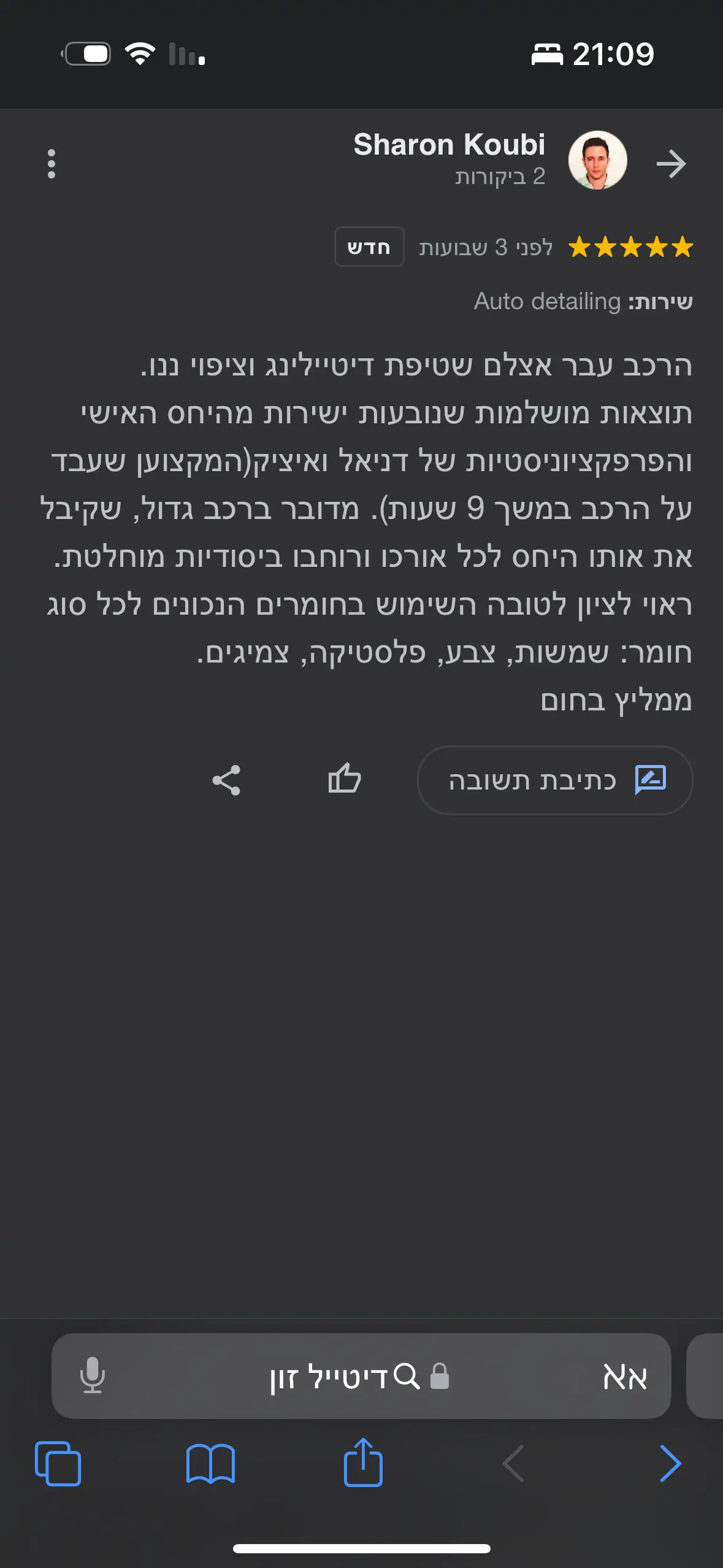Tap the כתיבת תשובה reply button
This screenshot has width=723, height=1568.
(555, 780)
